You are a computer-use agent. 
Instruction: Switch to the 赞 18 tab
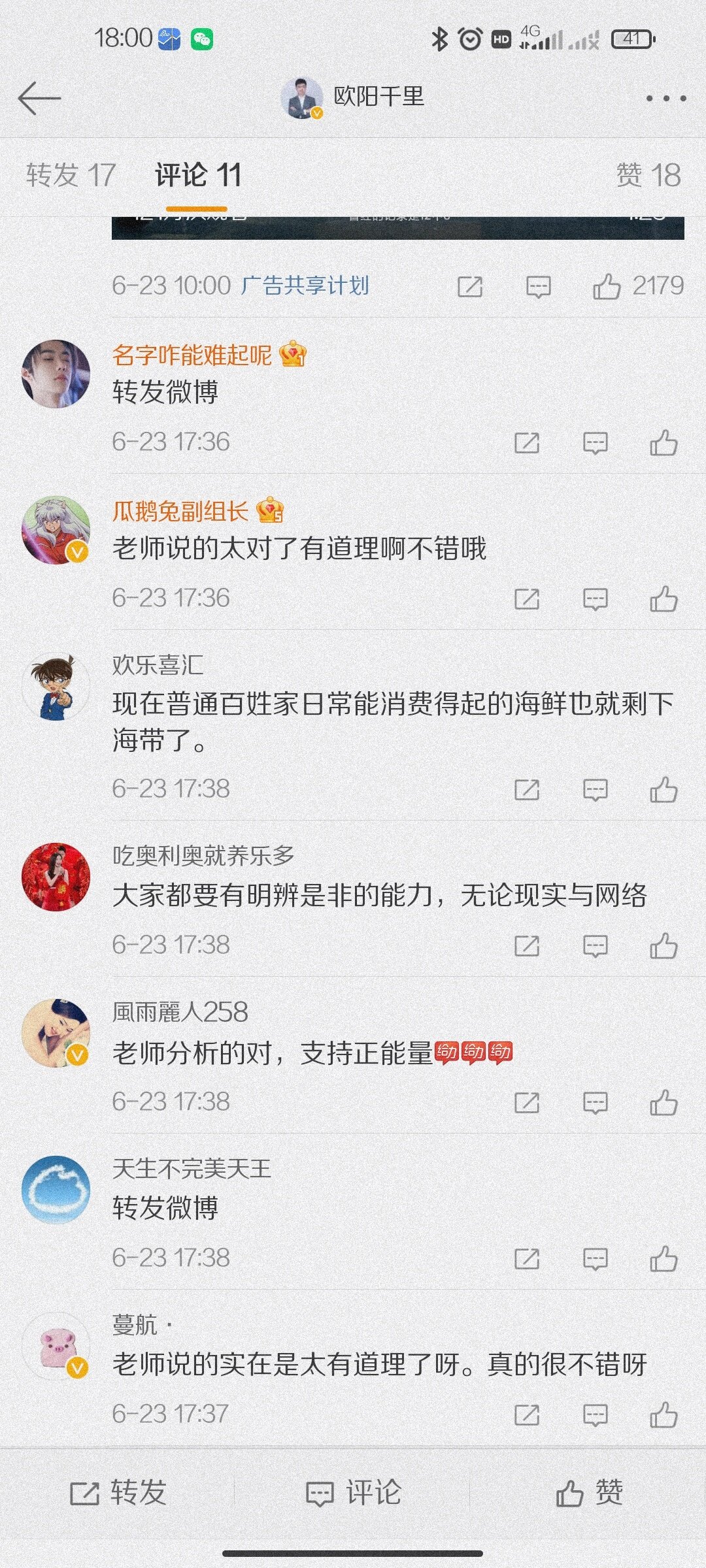click(x=648, y=175)
